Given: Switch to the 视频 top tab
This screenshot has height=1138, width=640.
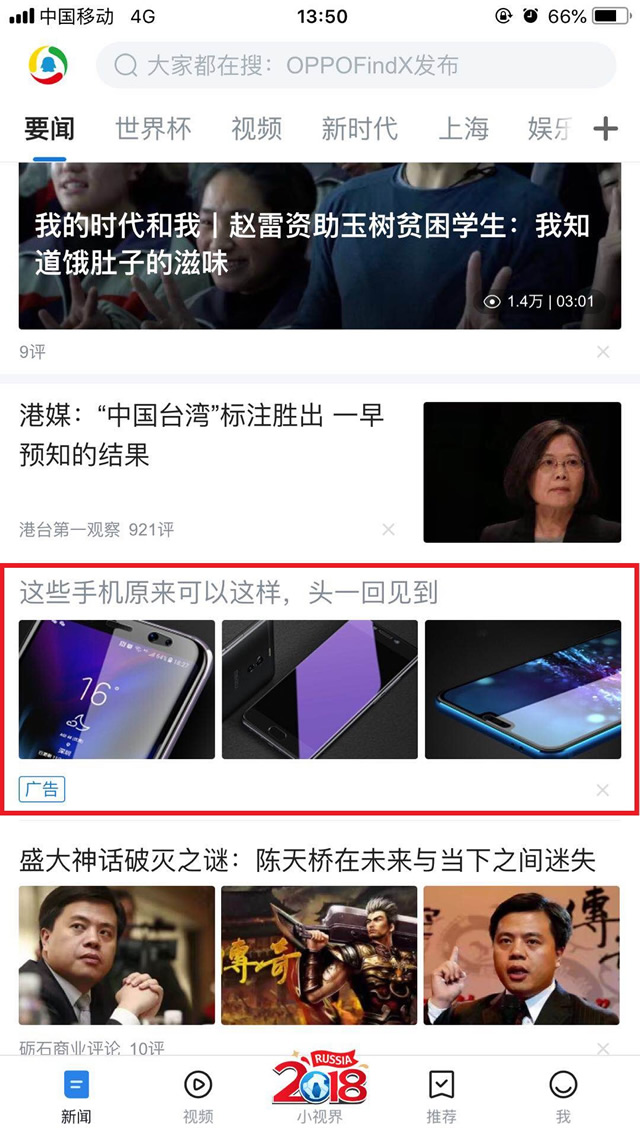Looking at the screenshot, I should [x=256, y=129].
